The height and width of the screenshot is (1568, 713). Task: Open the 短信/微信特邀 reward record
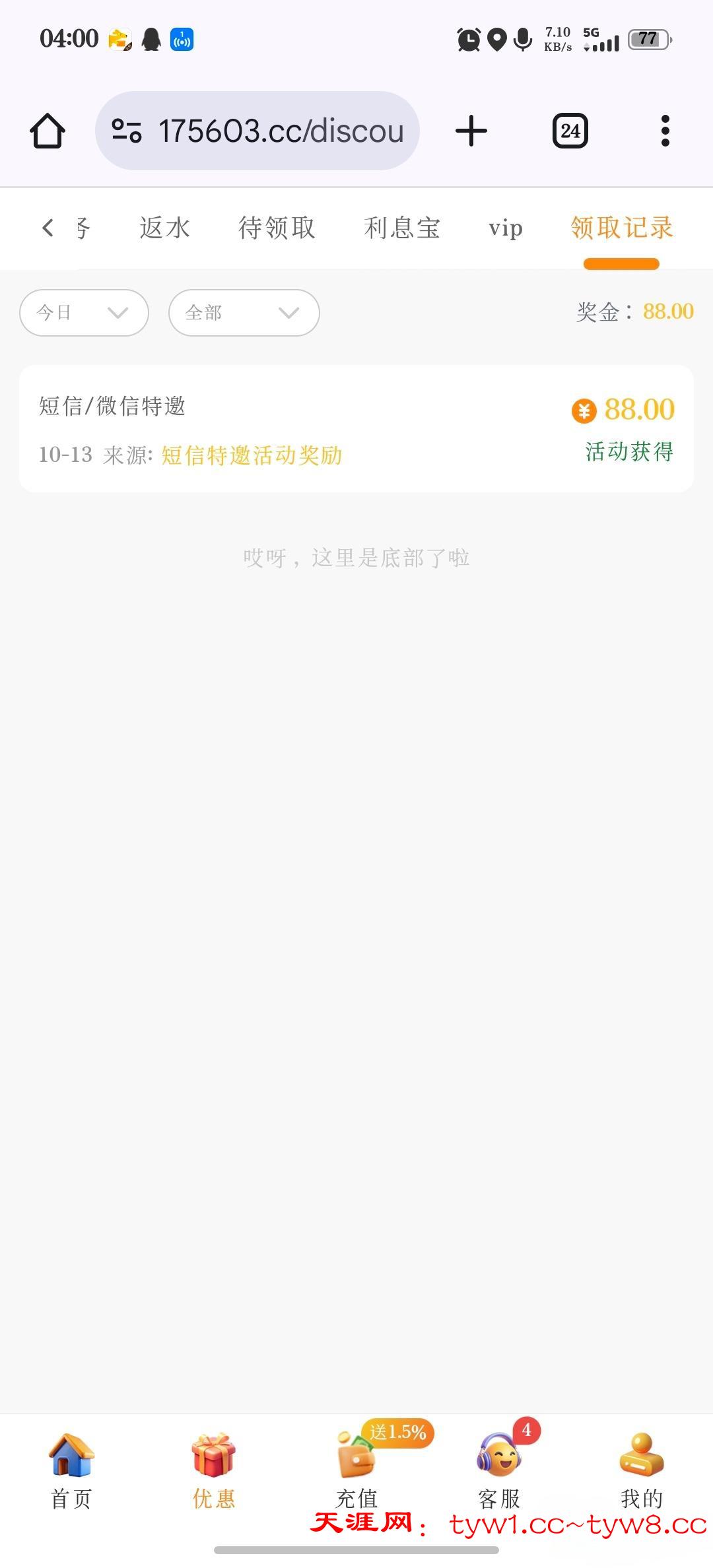click(356, 429)
